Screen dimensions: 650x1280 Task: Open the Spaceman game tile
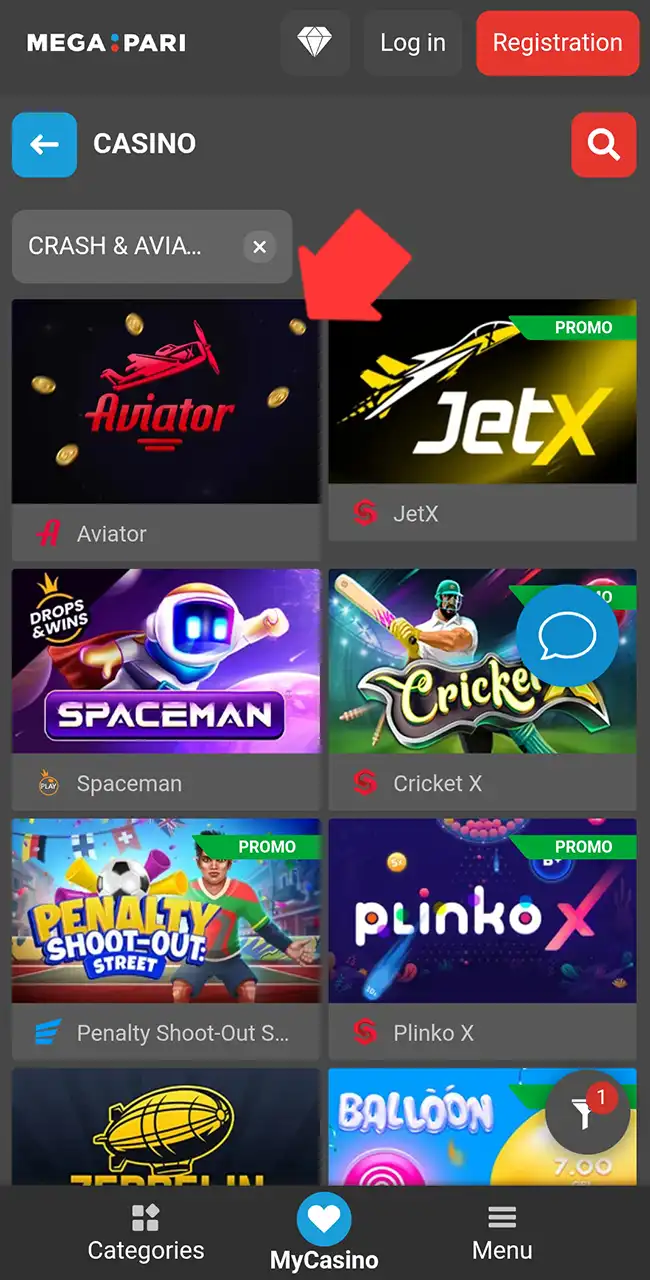(166, 689)
